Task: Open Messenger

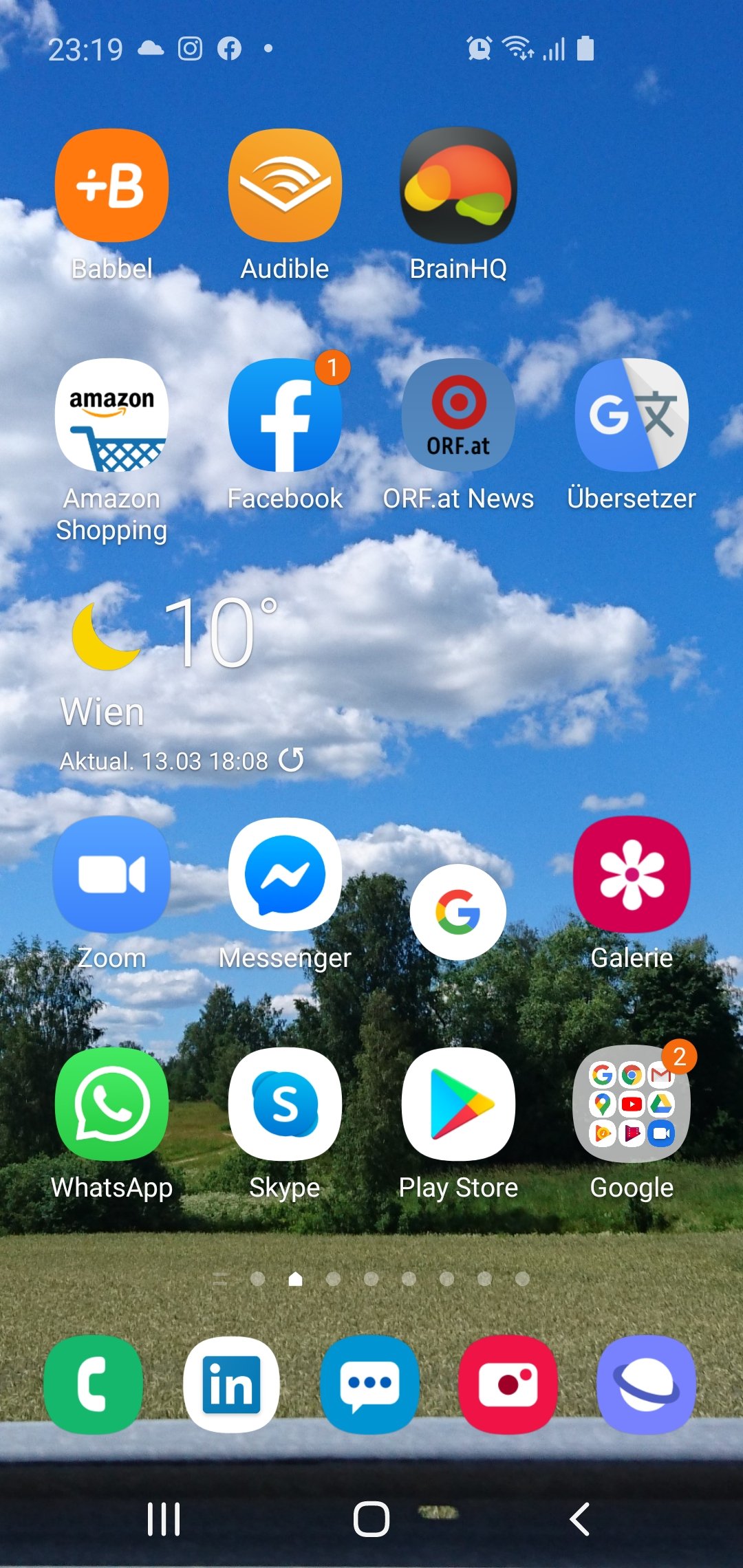Action: pos(285,875)
